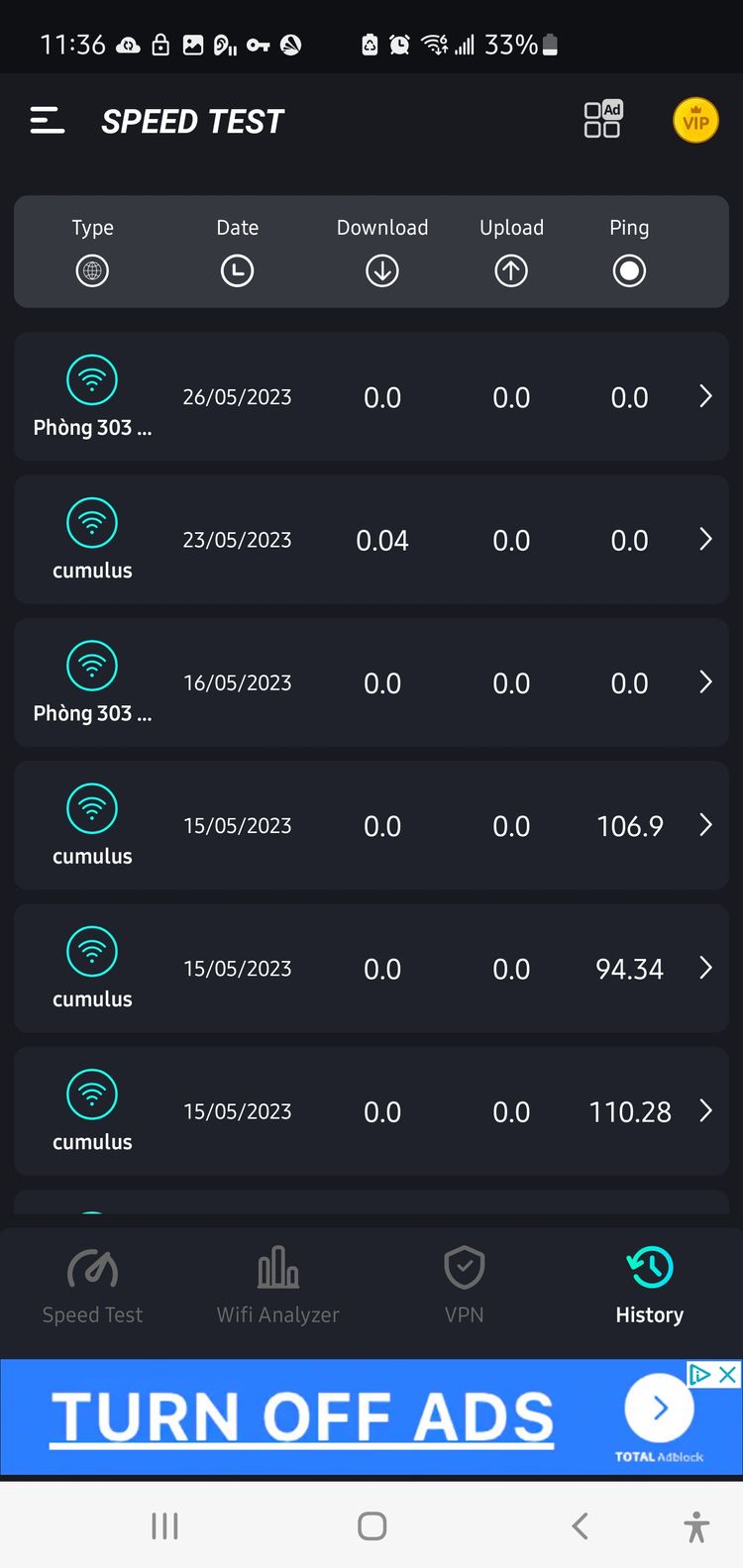Open the hamburger drawer menu
This screenshot has width=743, height=1568.
point(48,121)
